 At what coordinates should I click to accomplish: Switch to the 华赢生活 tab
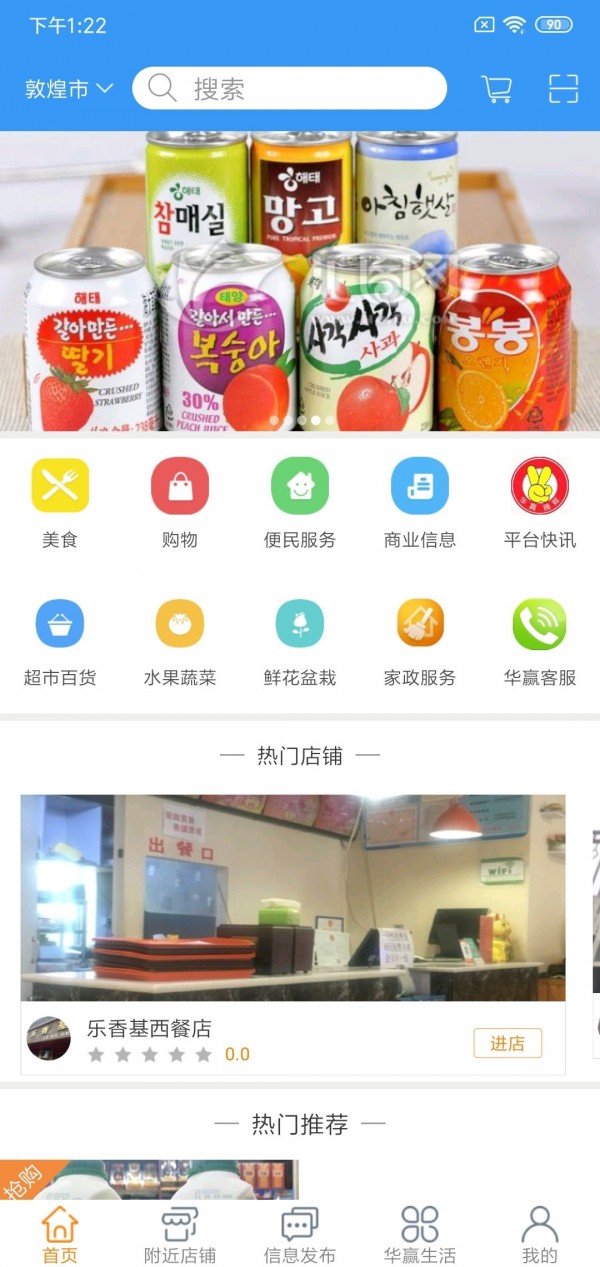(420, 1234)
